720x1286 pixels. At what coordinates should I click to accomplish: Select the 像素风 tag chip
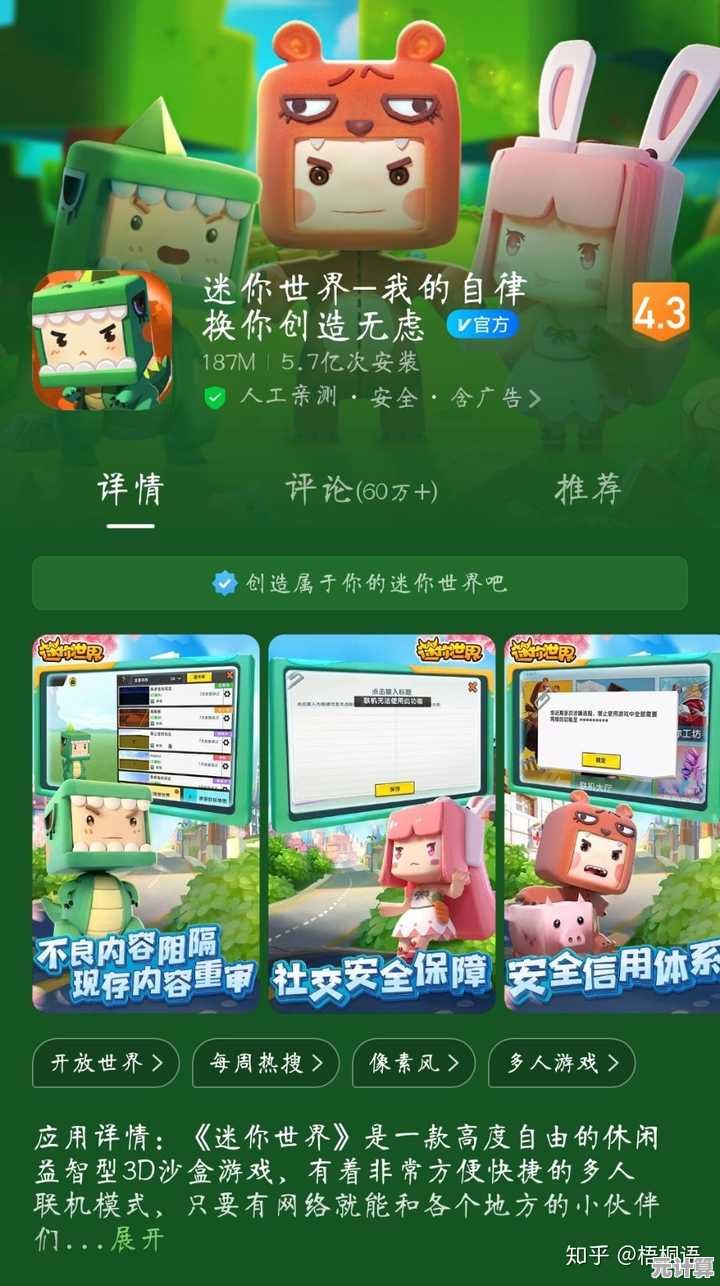pyautogui.click(x=413, y=1063)
